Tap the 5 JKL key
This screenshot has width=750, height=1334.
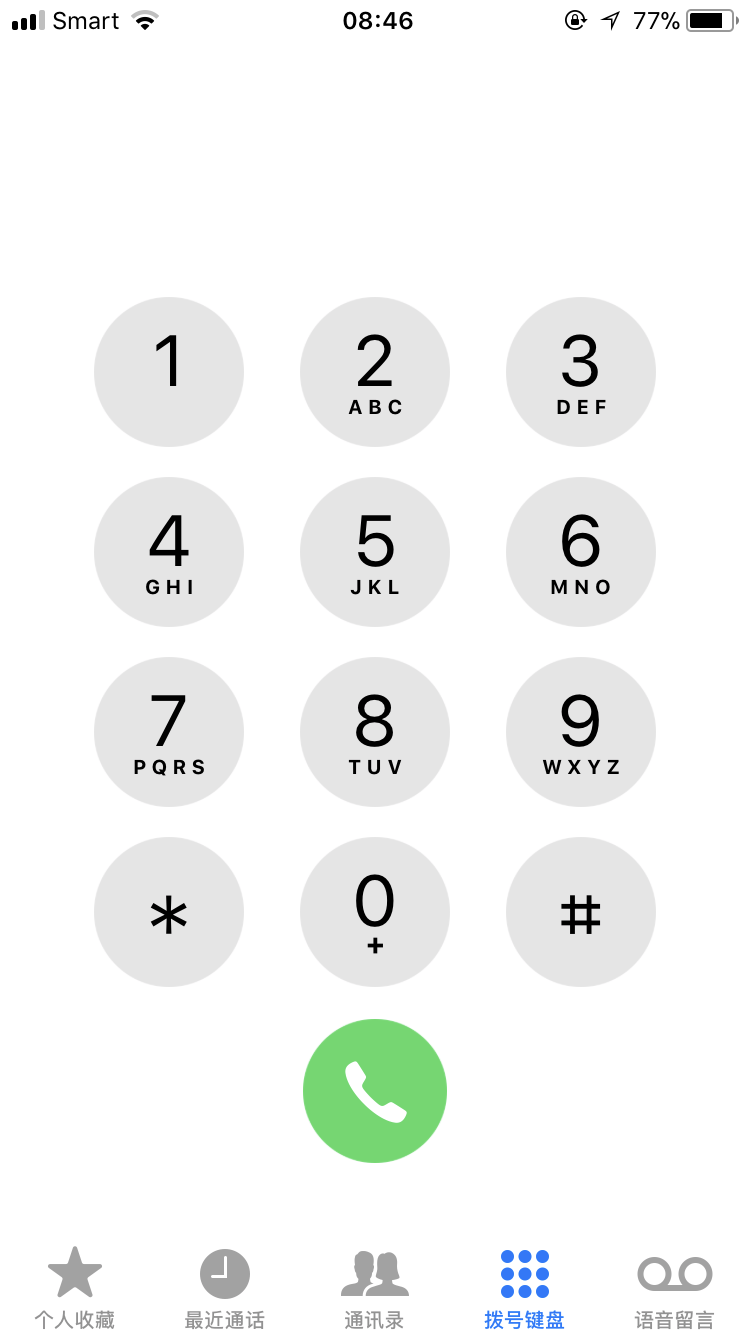click(x=375, y=552)
